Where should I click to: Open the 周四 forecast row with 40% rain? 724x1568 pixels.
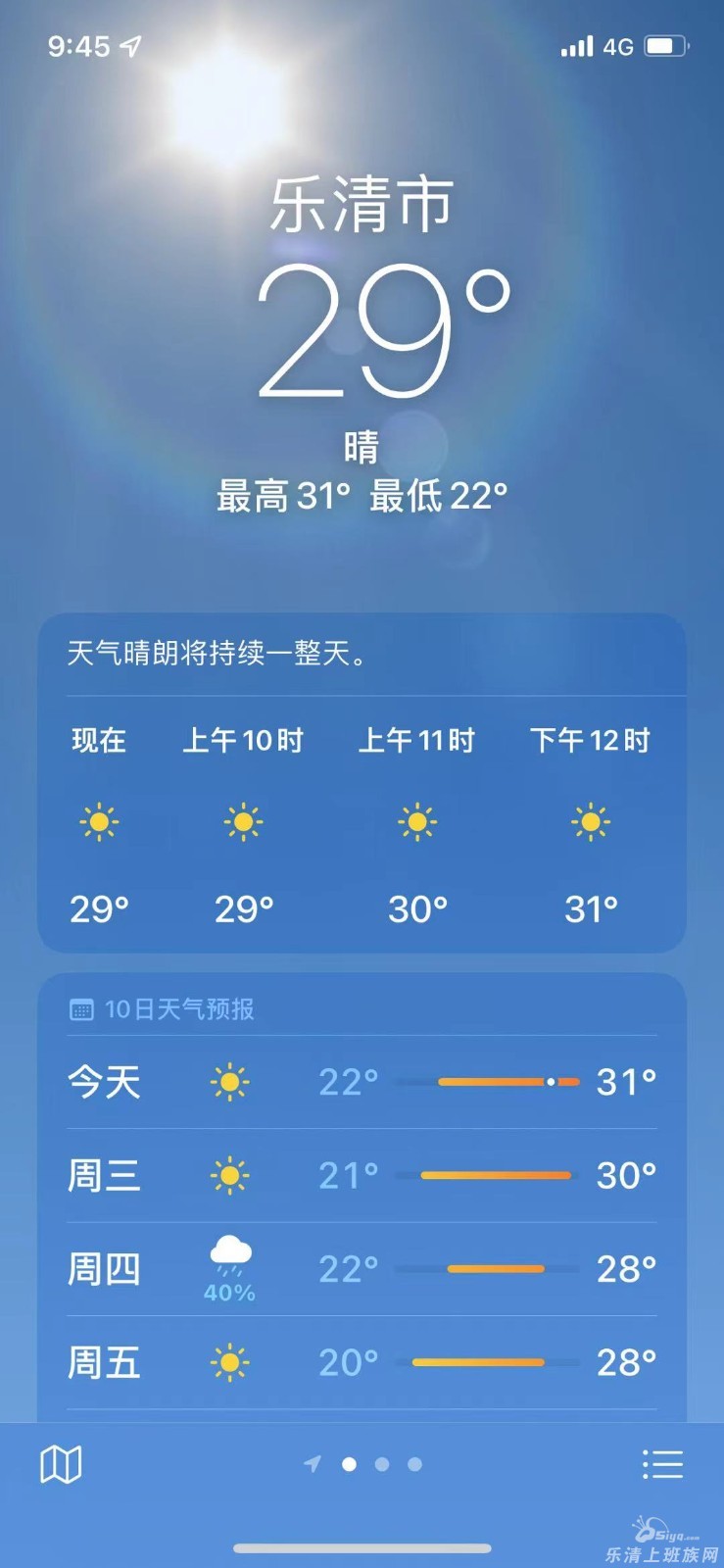362,1269
